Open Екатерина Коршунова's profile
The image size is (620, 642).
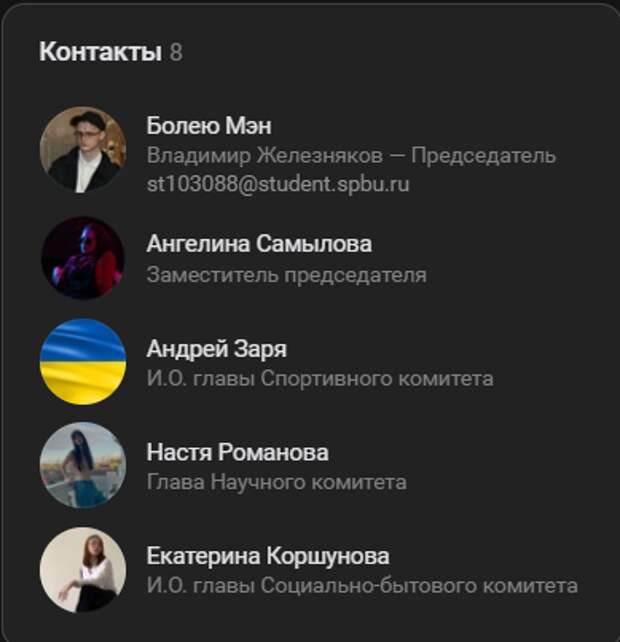click(x=267, y=556)
